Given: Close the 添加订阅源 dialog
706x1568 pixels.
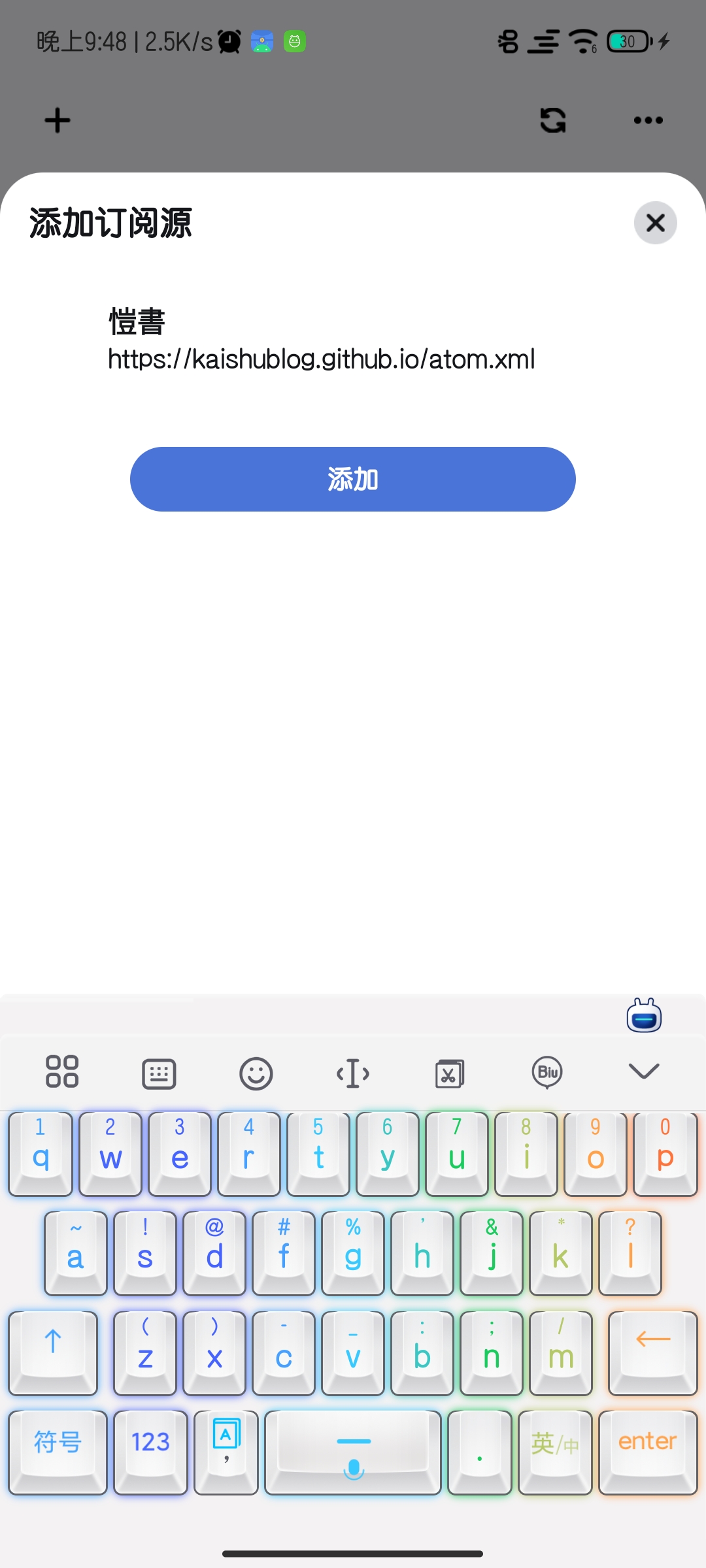Looking at the screenshot, I should (x=655, y=223).
